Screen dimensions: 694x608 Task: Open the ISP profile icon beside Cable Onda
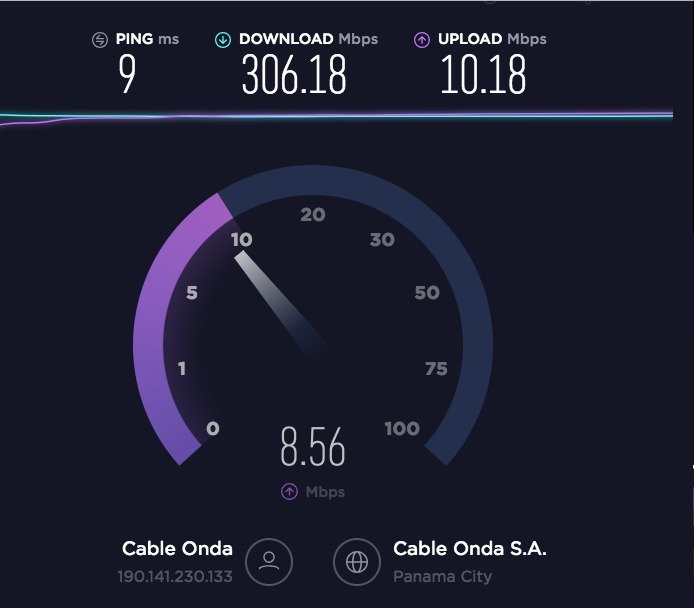point(268,561)
